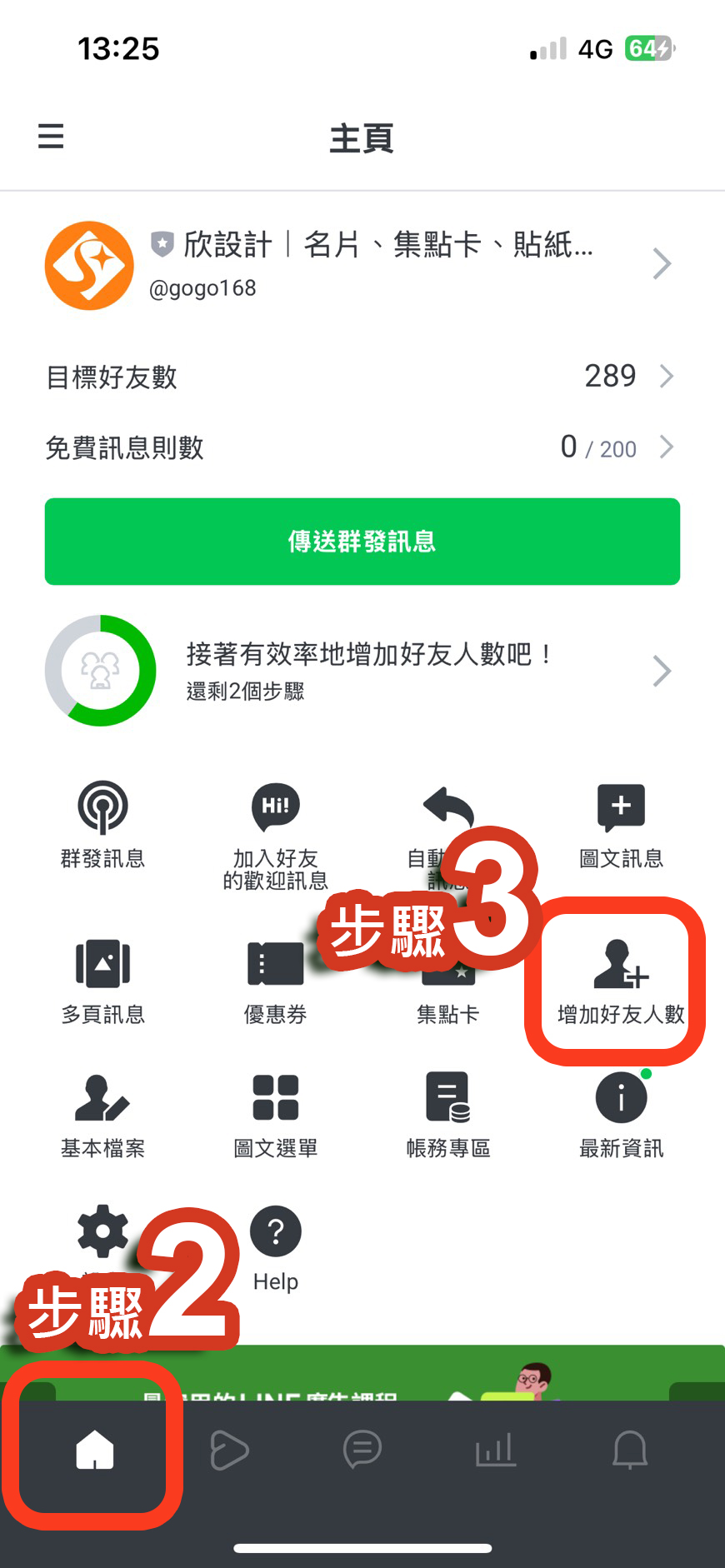The image size is (725, 1568).
Task: Switch to the notifications bell tab
Action: (x=629, y=1451)
